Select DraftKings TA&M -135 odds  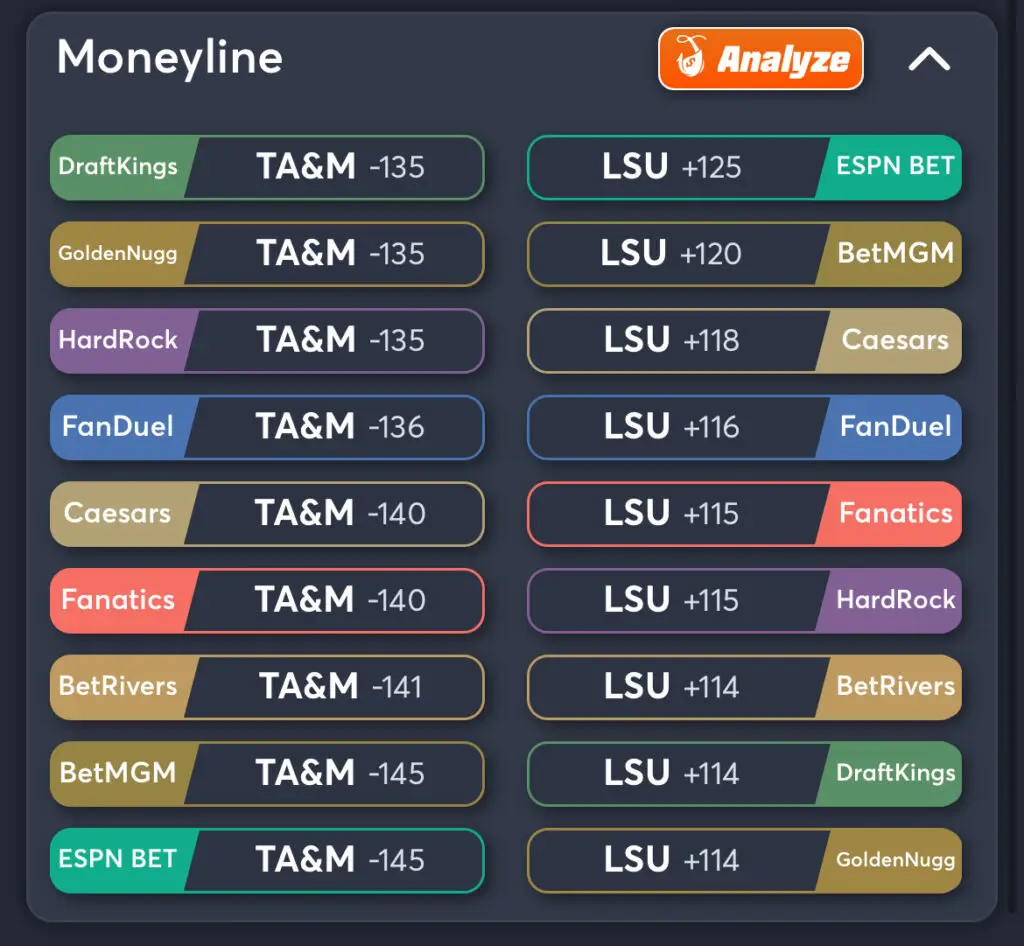tap(267, 167)
